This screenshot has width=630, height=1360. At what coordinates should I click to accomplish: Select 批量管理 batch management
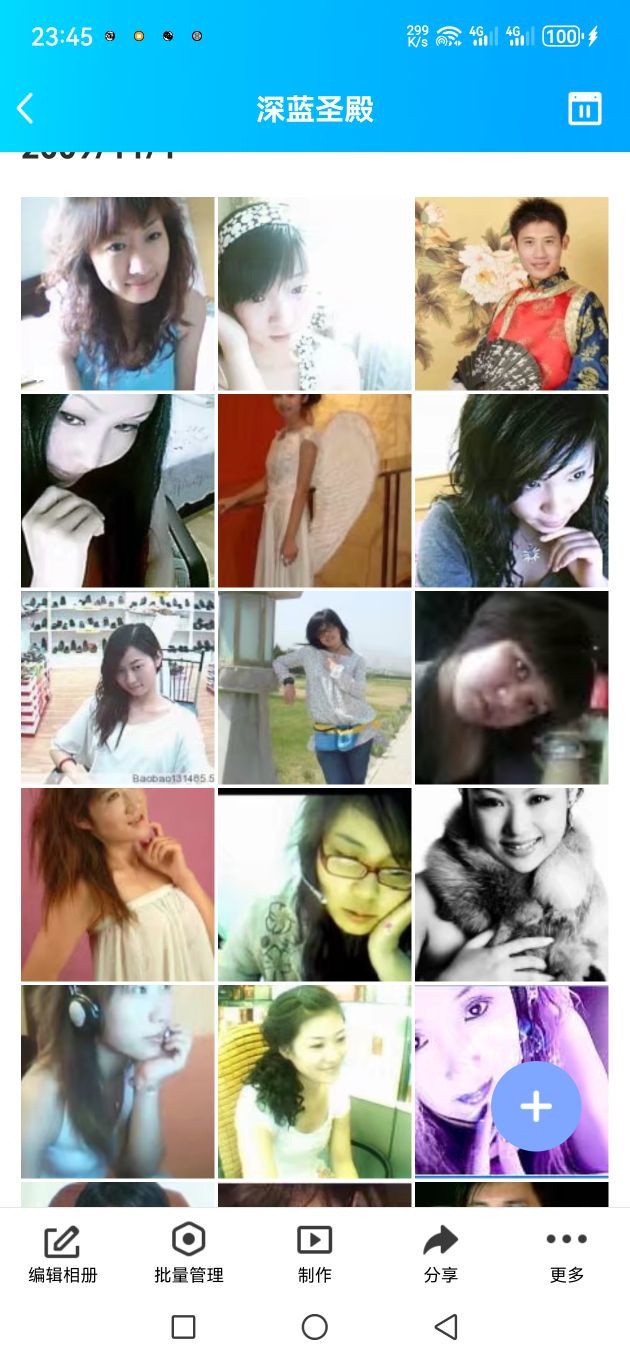pos(188,1254)
